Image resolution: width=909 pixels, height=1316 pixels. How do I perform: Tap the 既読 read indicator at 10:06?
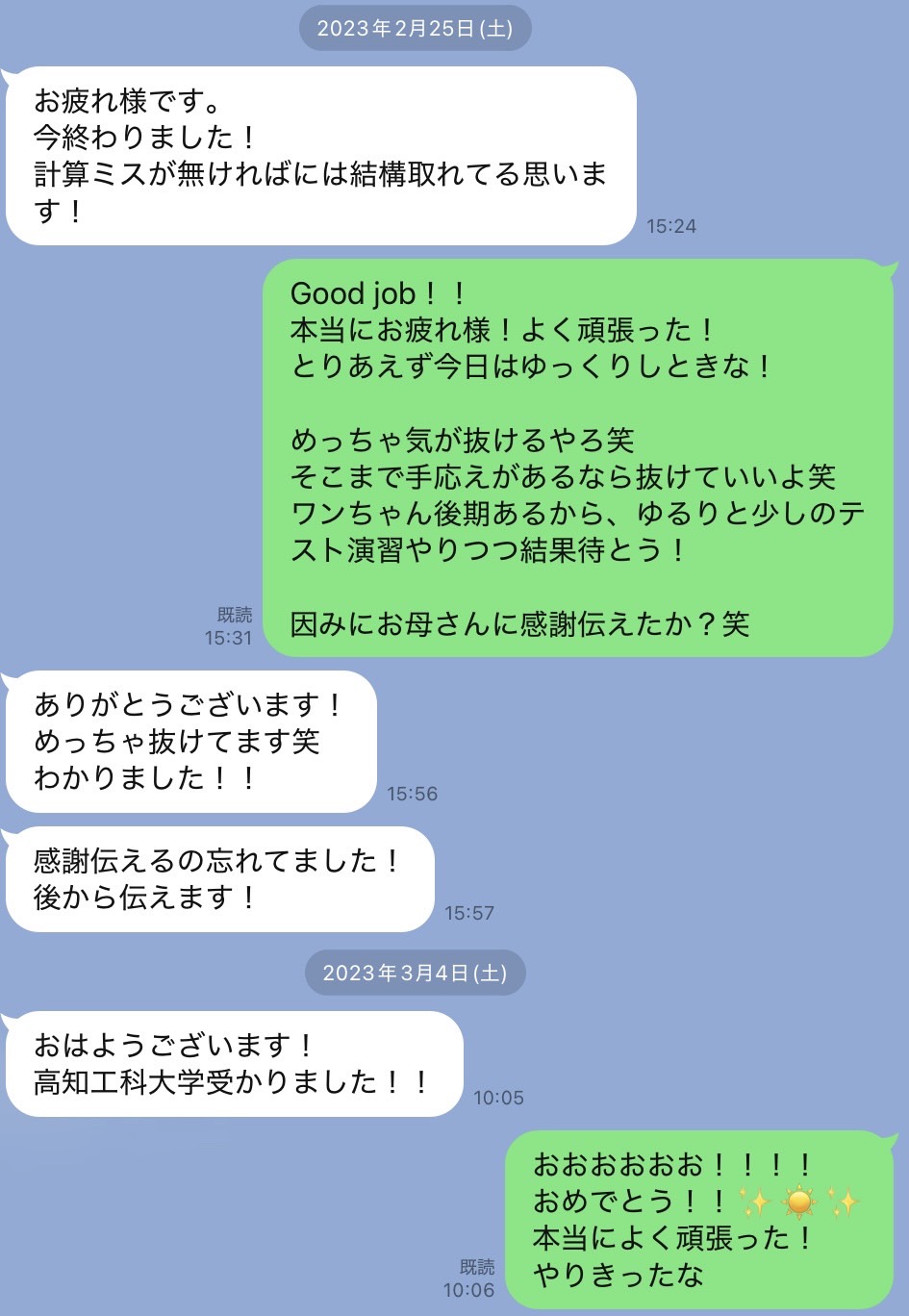[x=476, y=1269]
